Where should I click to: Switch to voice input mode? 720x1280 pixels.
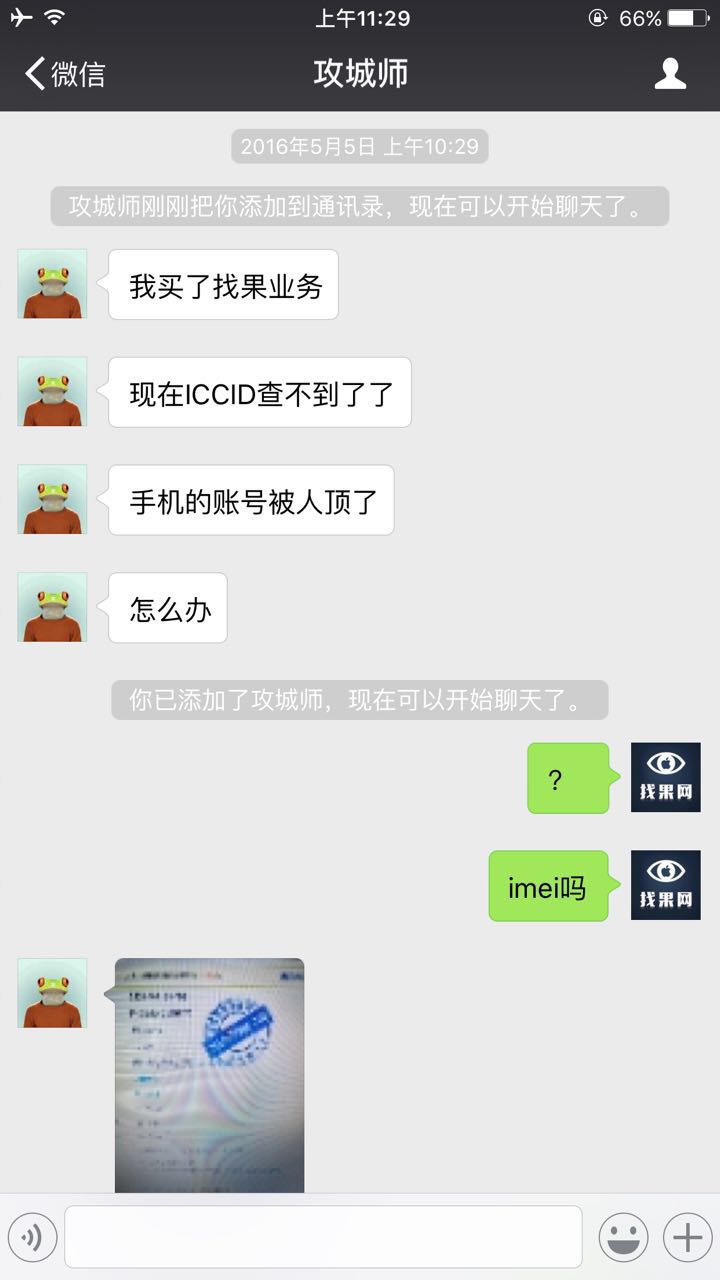coord(32,1238)
